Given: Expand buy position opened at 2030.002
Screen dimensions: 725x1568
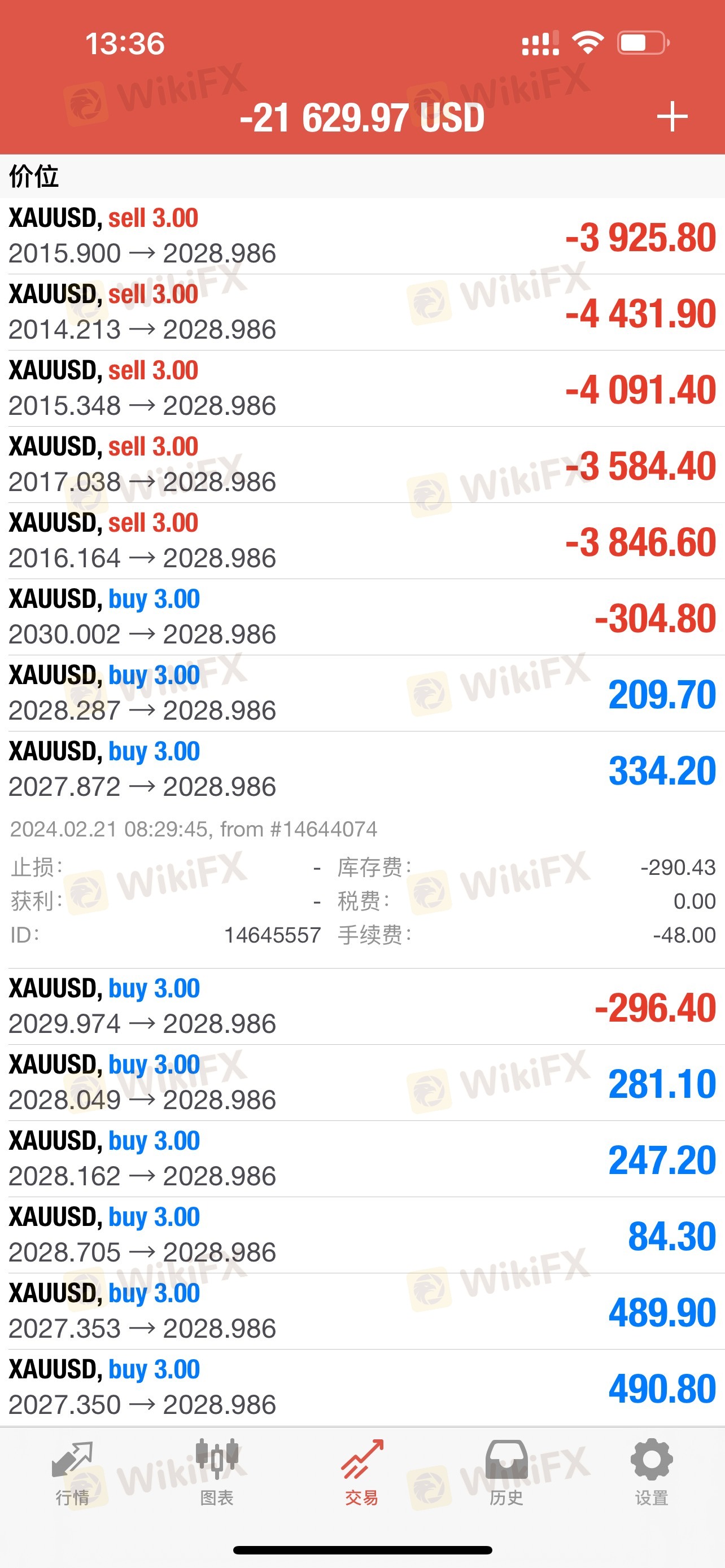Looking at the screenshot, I should (x=362, y=617).
